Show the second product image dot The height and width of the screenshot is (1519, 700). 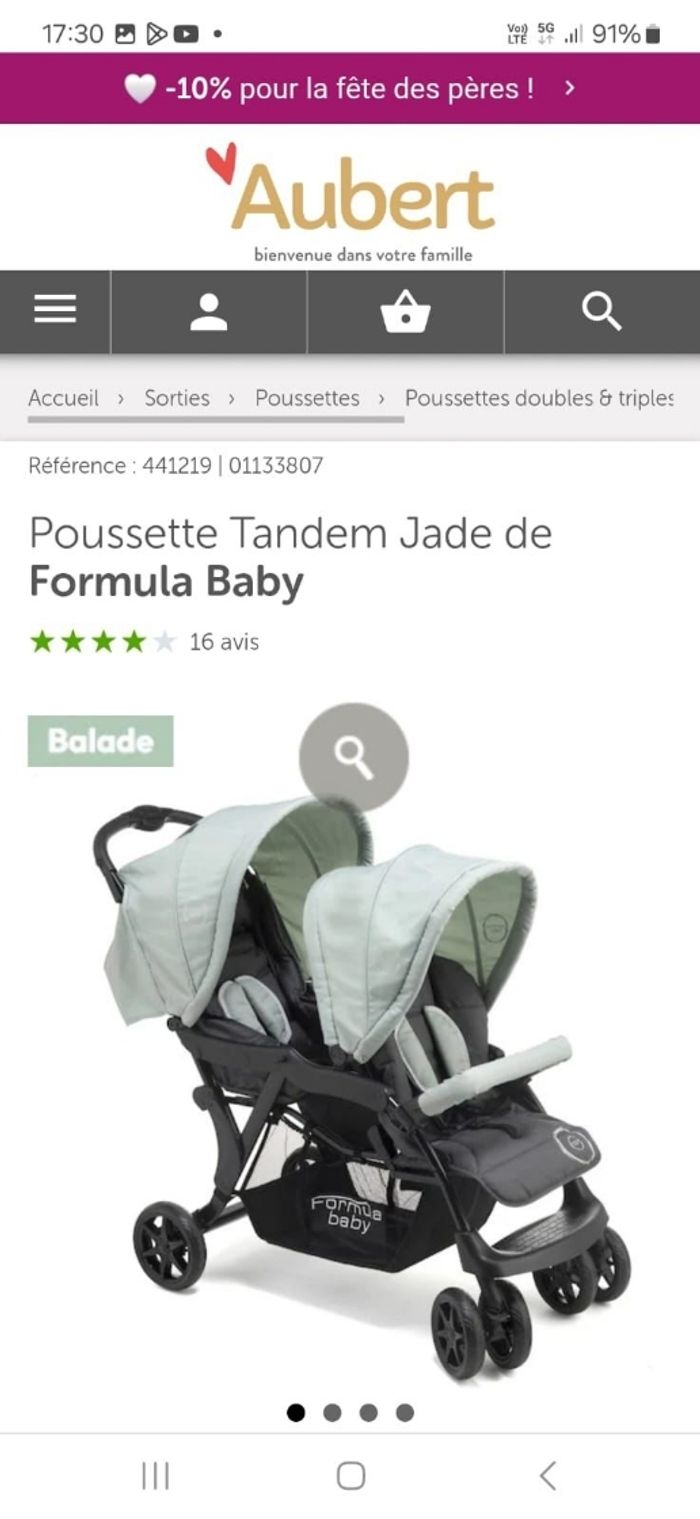[332, 1412]
